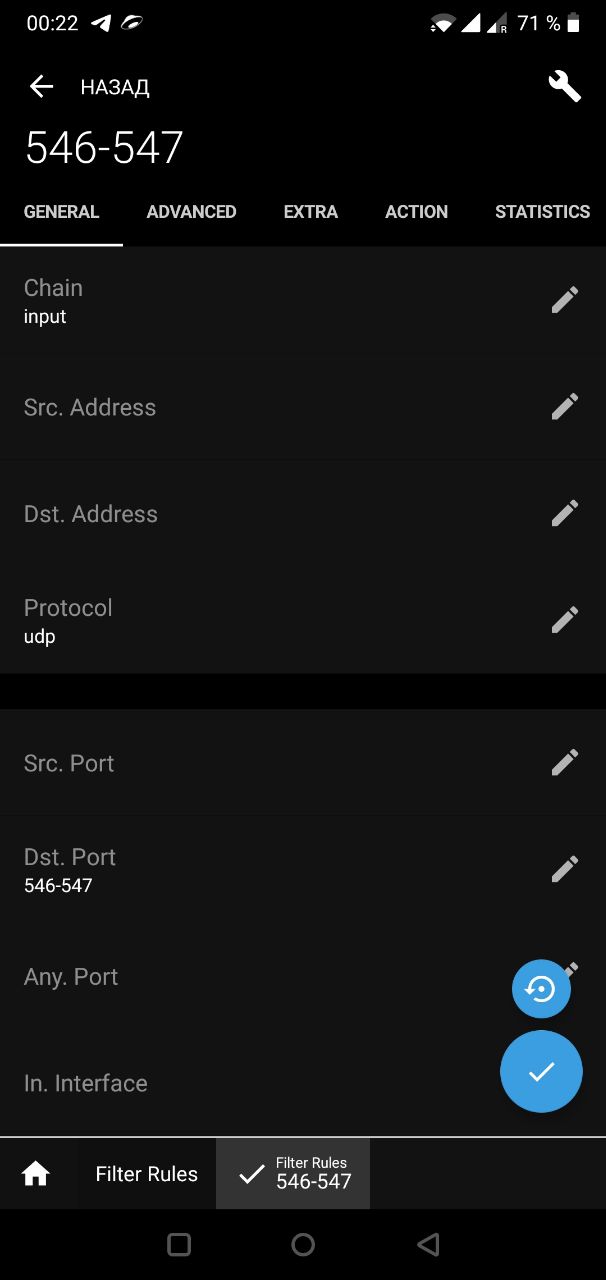Screen dimensions: 606x1280
Task: Edit the Src. Port field
Action: click(x=565, y=763)
